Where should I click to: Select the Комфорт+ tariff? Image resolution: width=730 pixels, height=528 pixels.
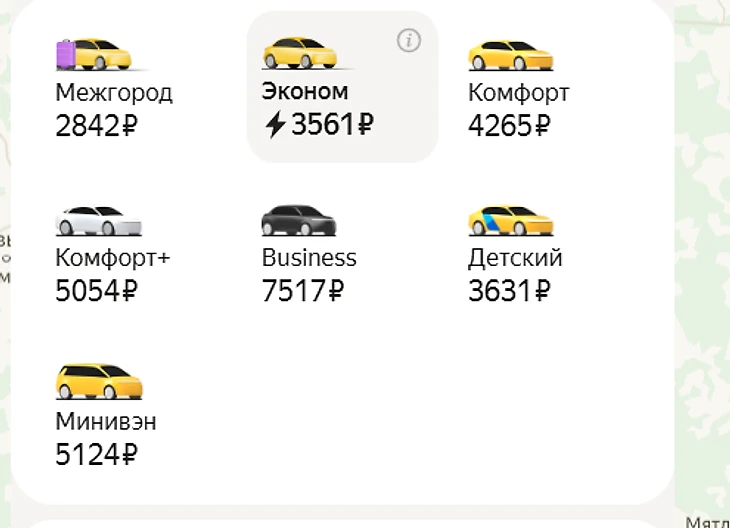[x=112, y=256]
